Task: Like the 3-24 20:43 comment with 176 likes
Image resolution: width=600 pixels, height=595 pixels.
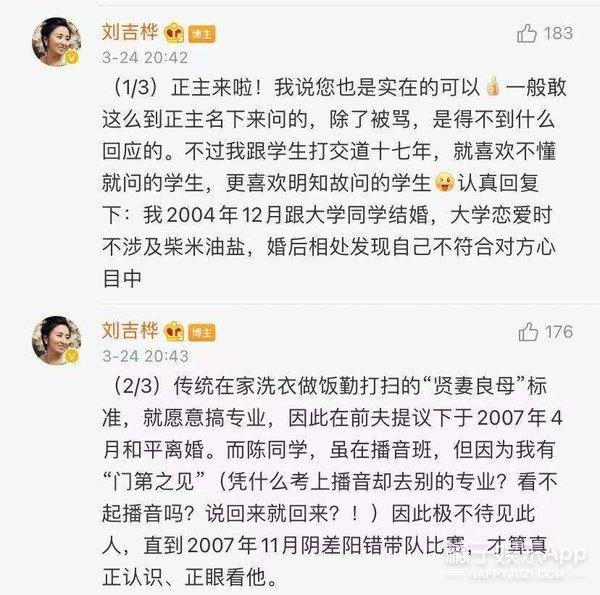Action: [527, 332]
